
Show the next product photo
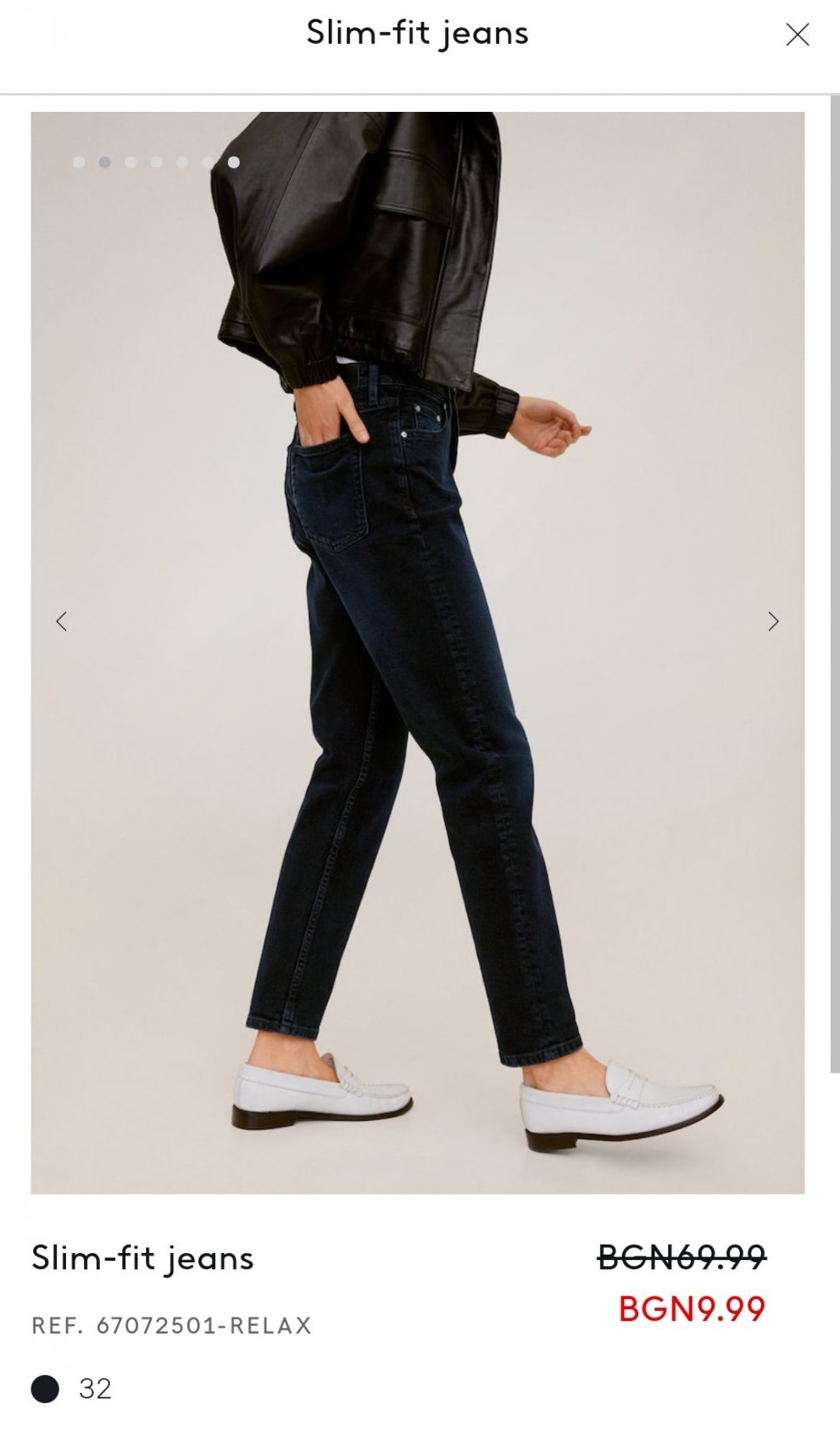pyautogui.click(x=773, y=621)
